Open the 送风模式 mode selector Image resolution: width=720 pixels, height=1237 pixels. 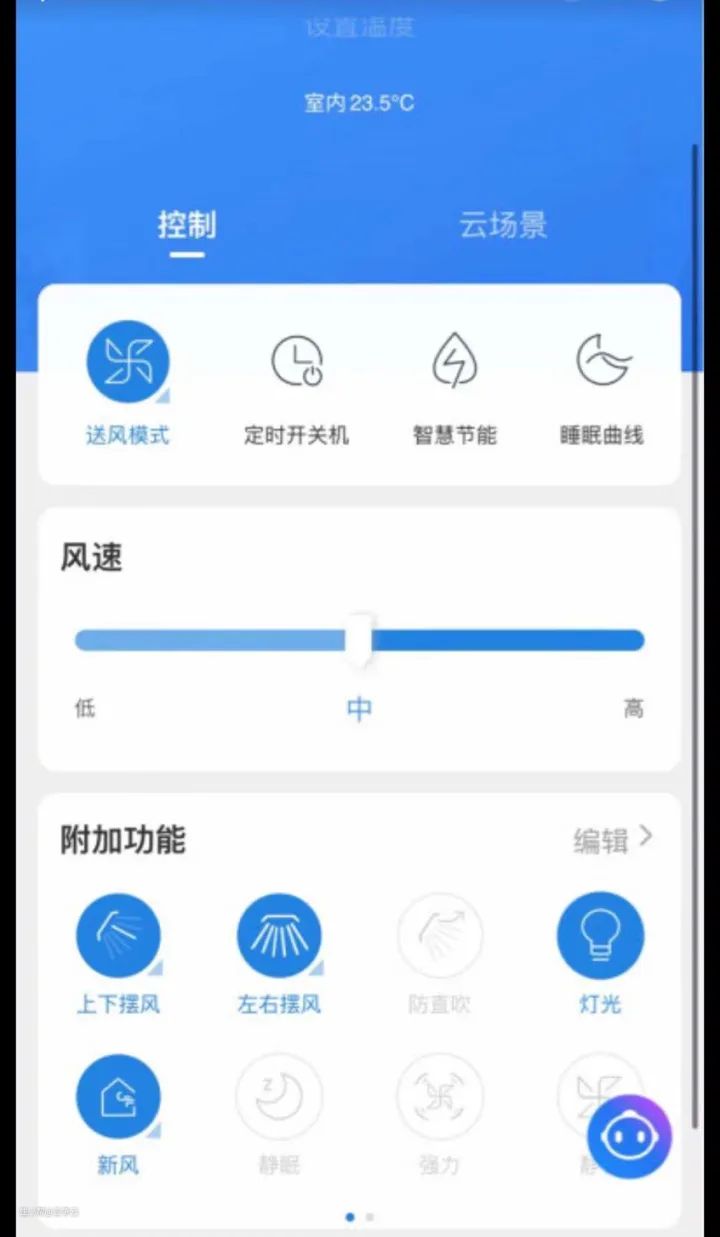pyautogui.click(x=127, y=363)
